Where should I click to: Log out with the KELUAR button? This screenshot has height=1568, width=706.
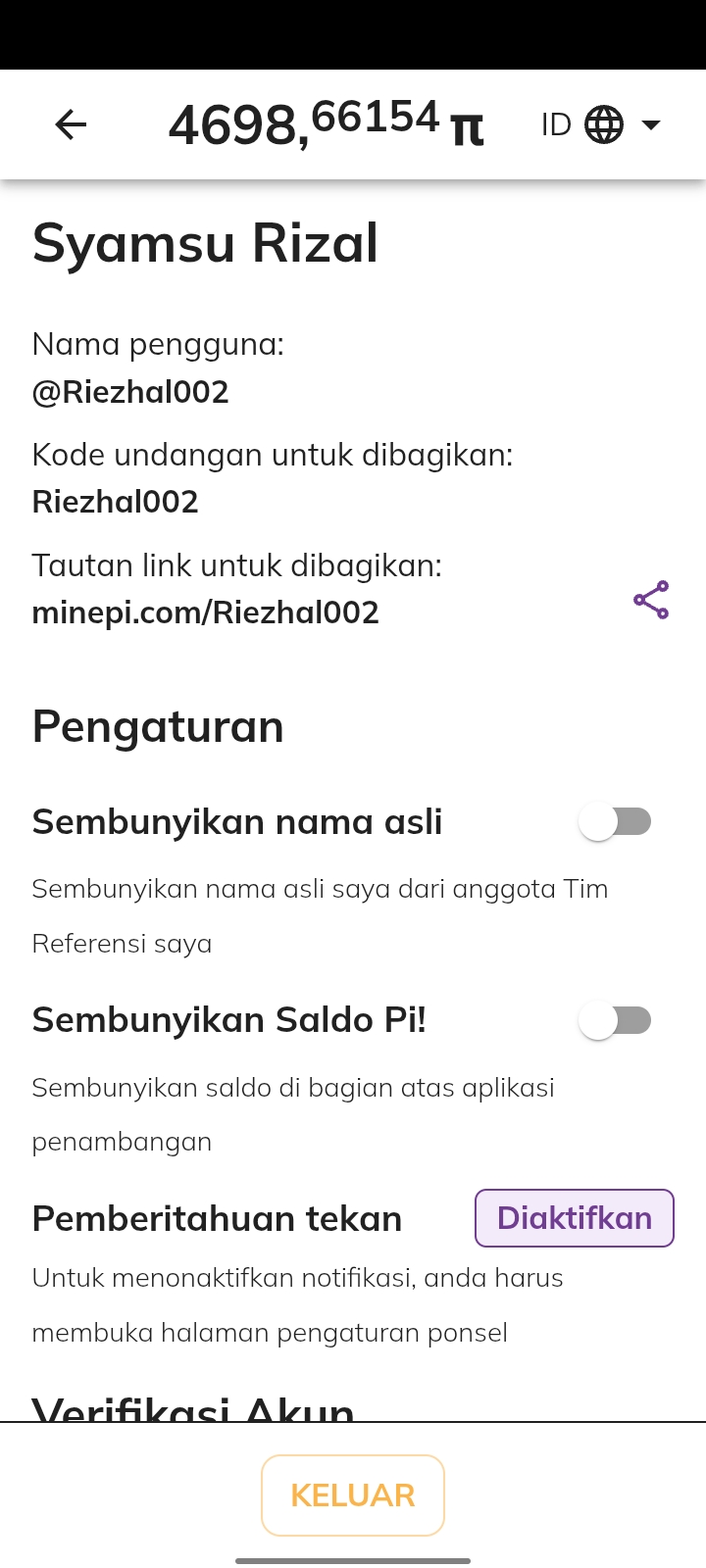[x=353, y=1495]
